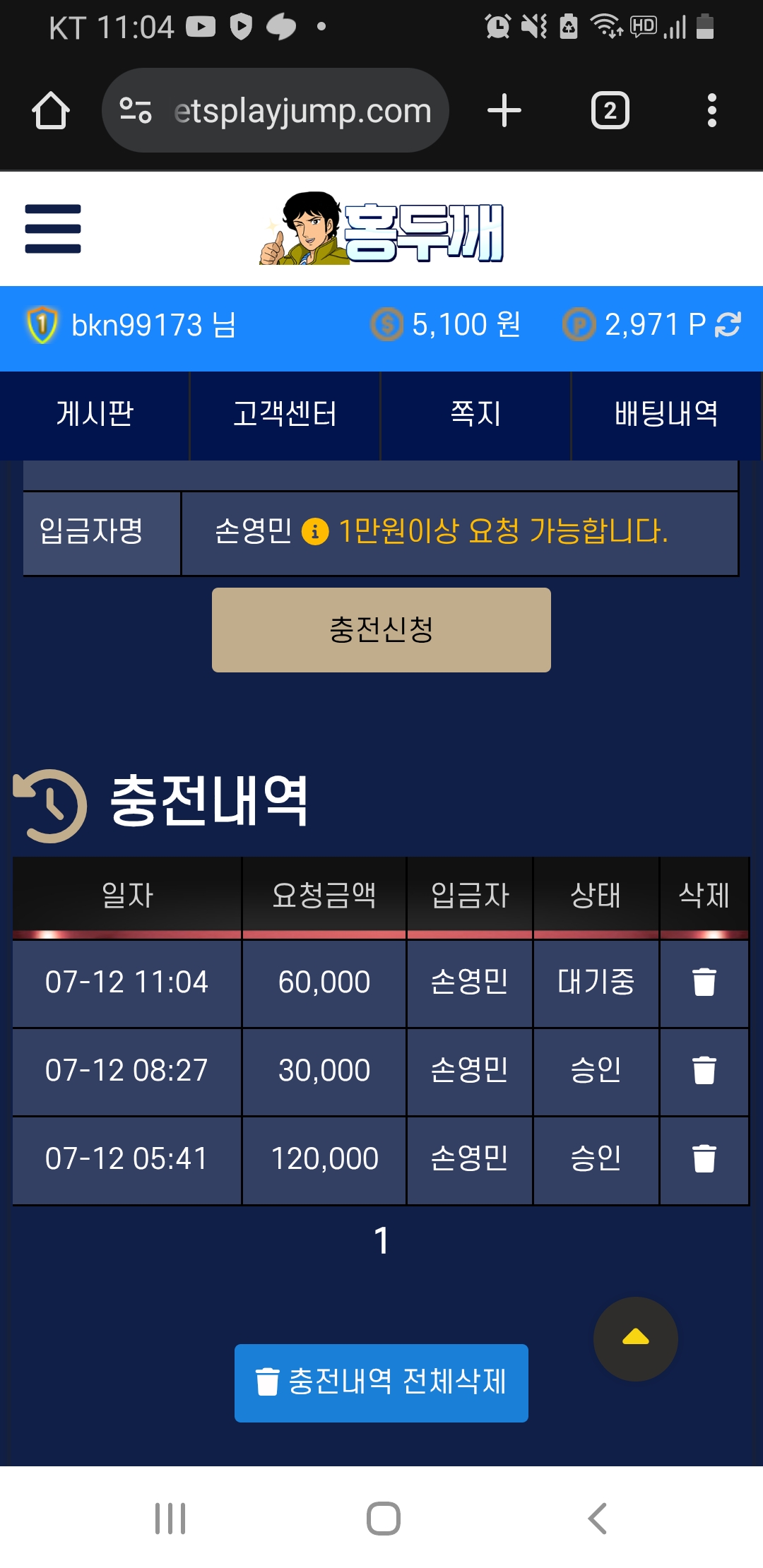Refresh the points balance
Viewport: 763px width, 1568px height.
click(x=728, y=325)
